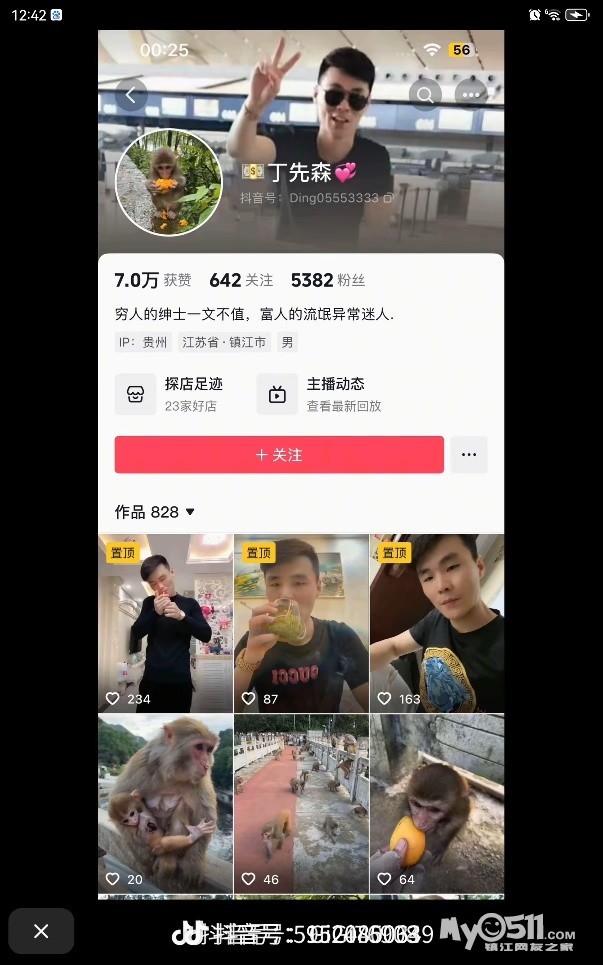The width and height of the screenshot is (603, 965).
Task: Open the monkey video with 20 likes
Action: (165, 803)
